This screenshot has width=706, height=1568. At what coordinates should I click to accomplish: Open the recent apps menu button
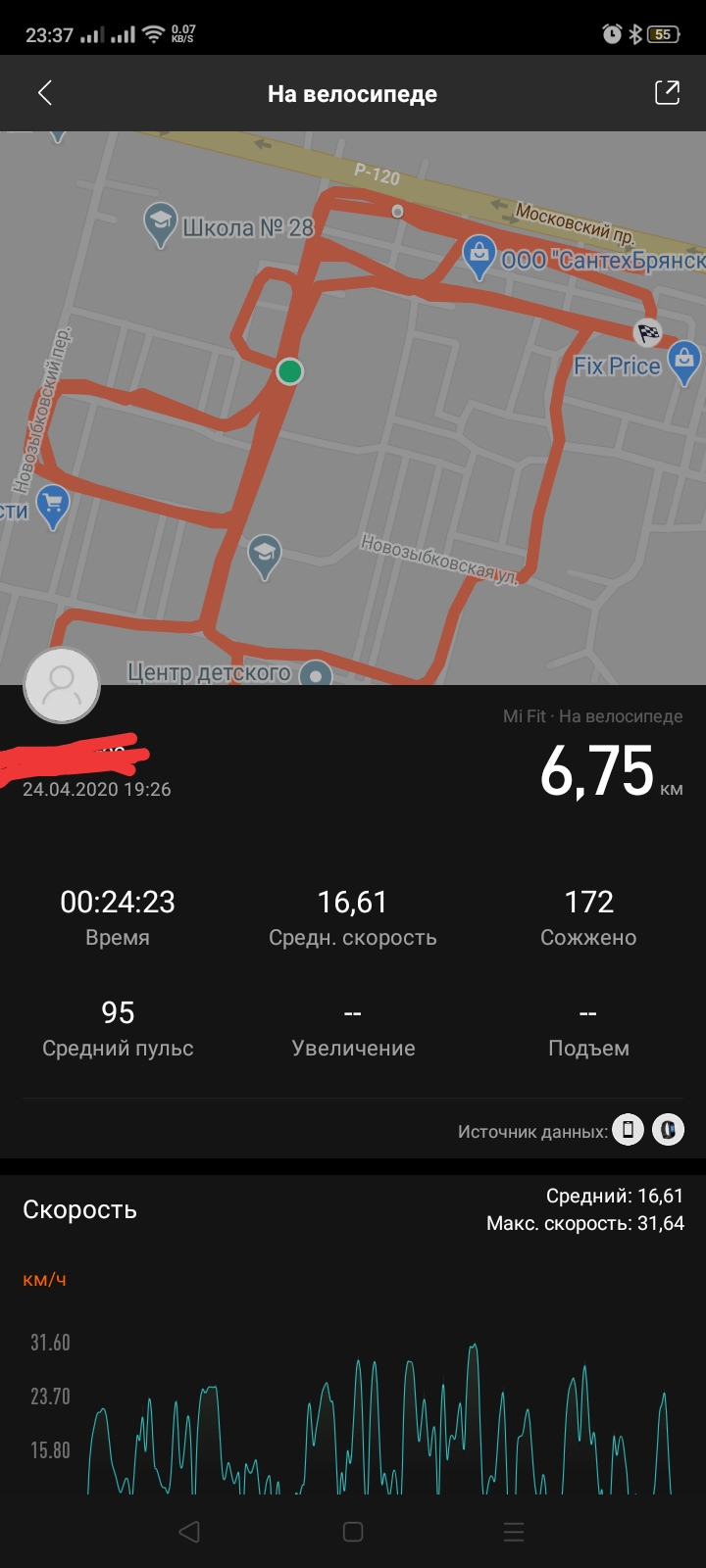[514, 1532]
